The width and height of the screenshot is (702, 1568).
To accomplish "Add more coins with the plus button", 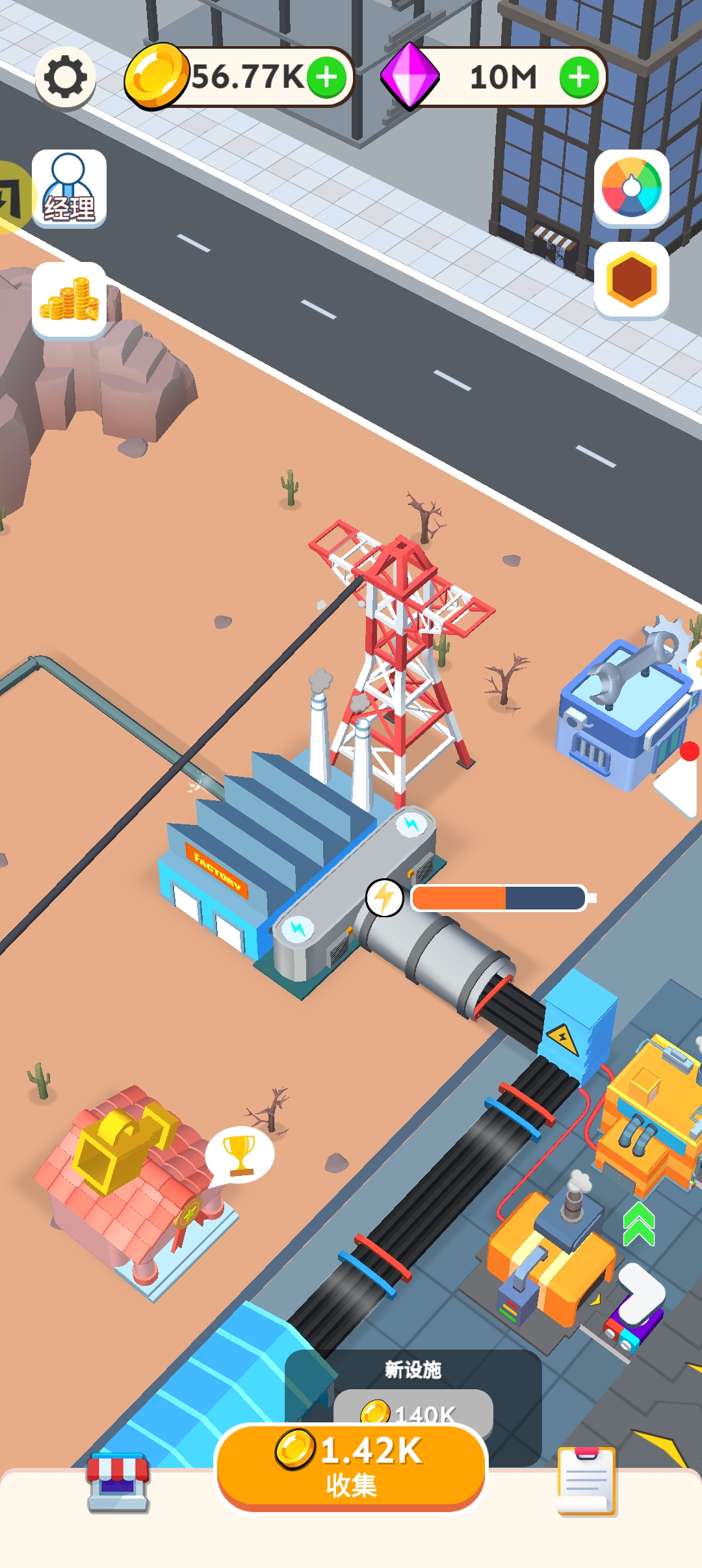I will click(327, 77).
